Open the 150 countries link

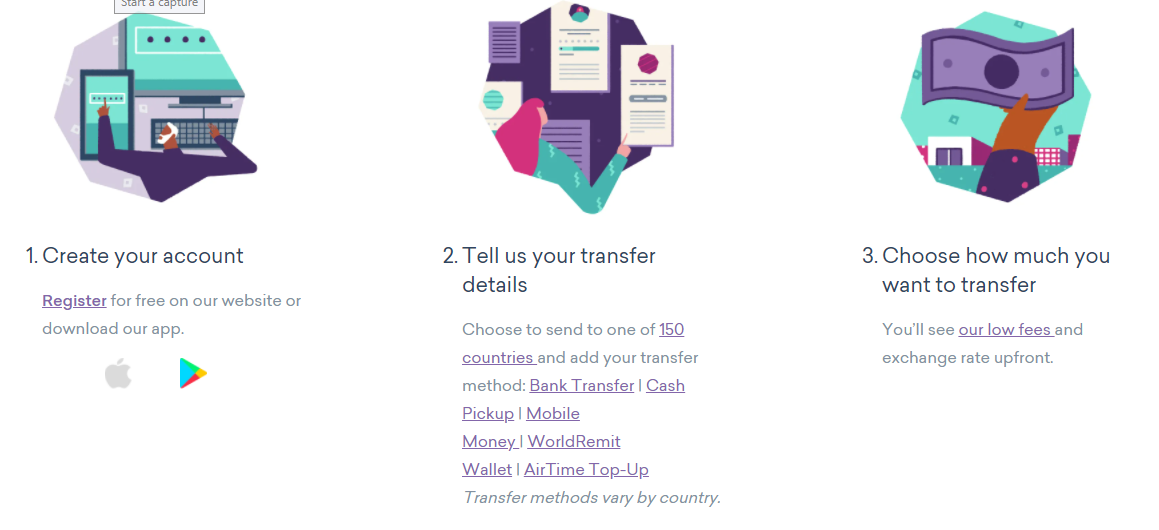pos(671,329)
